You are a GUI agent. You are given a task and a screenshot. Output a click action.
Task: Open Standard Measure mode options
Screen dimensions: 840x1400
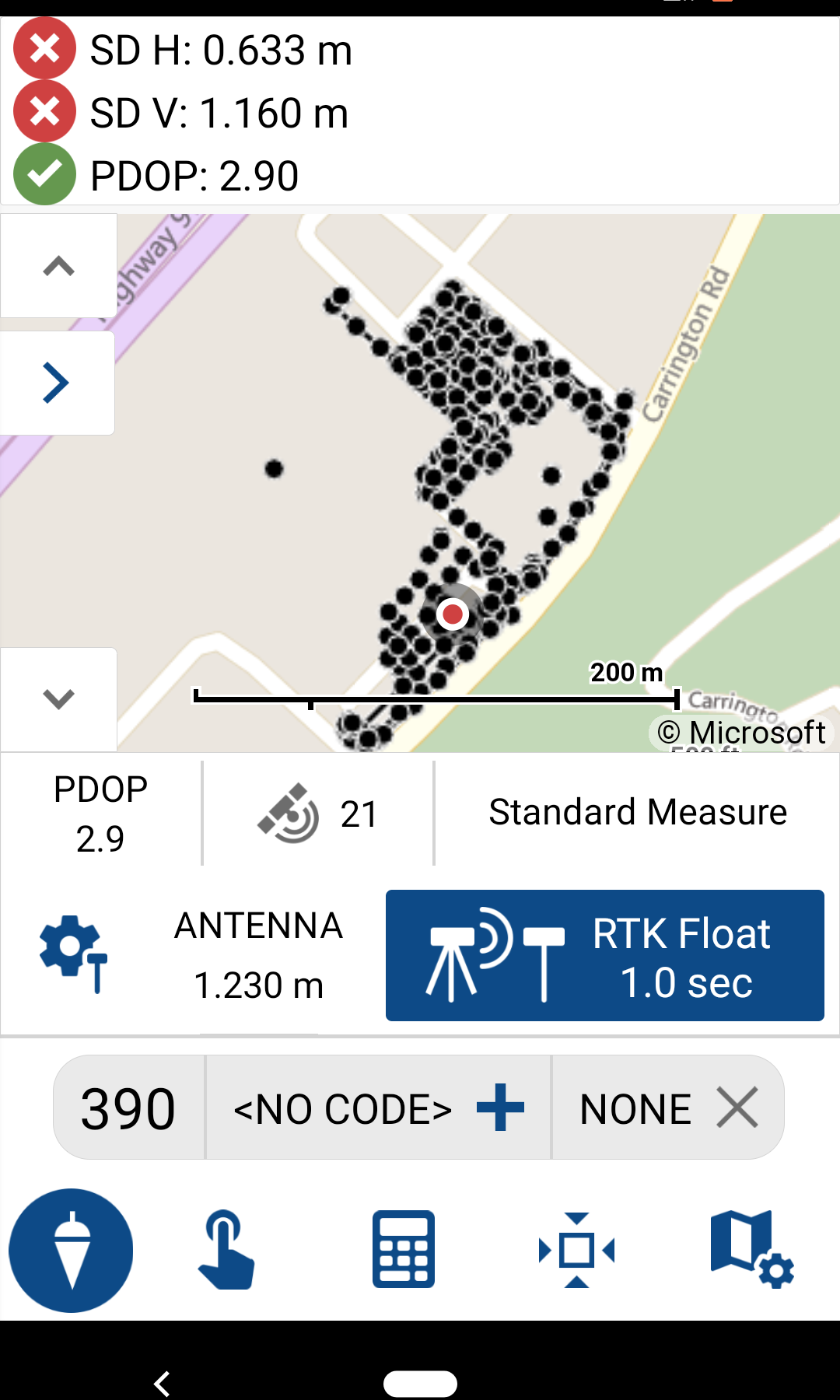tap(638, 813)
